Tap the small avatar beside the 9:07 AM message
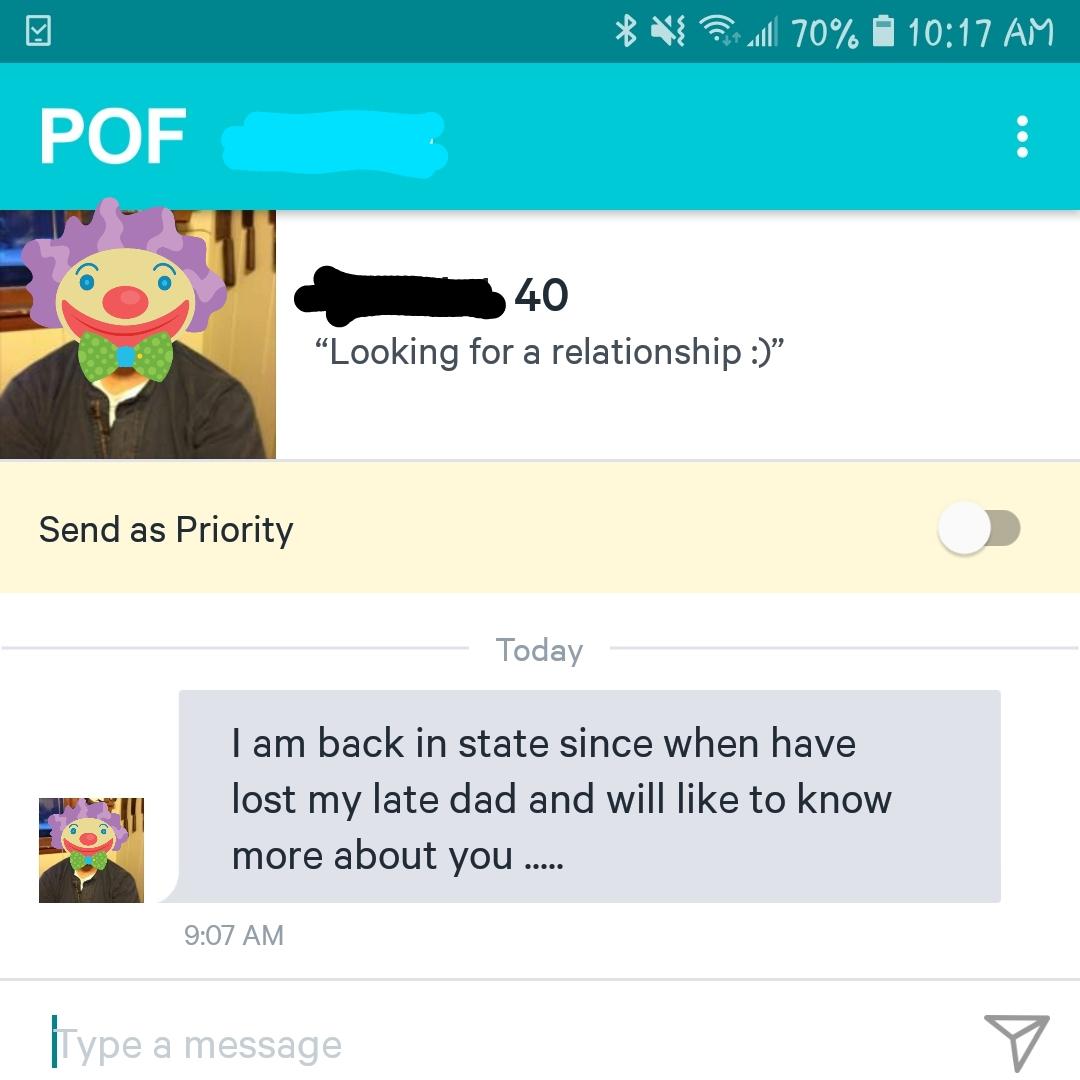Viewport: 1080px width, 1080px height. 91,850
